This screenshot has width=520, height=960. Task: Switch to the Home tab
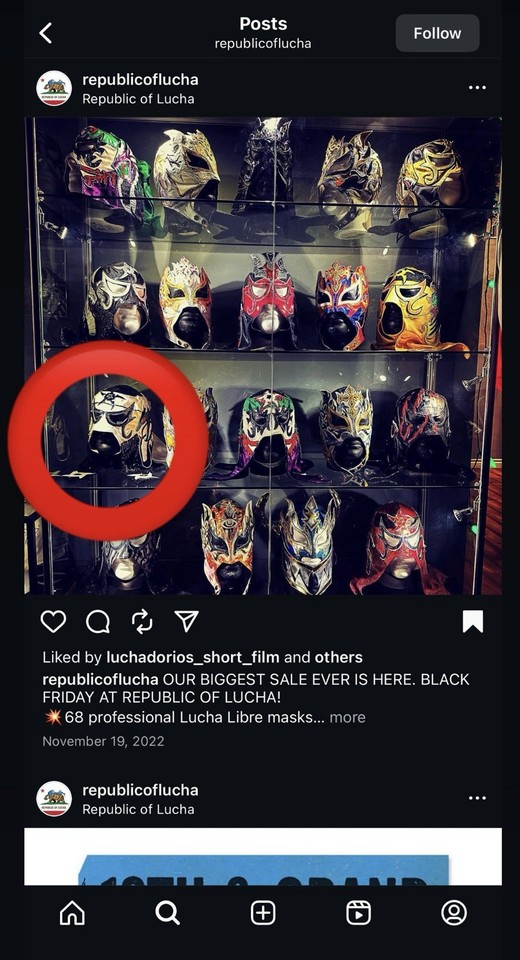72,913
